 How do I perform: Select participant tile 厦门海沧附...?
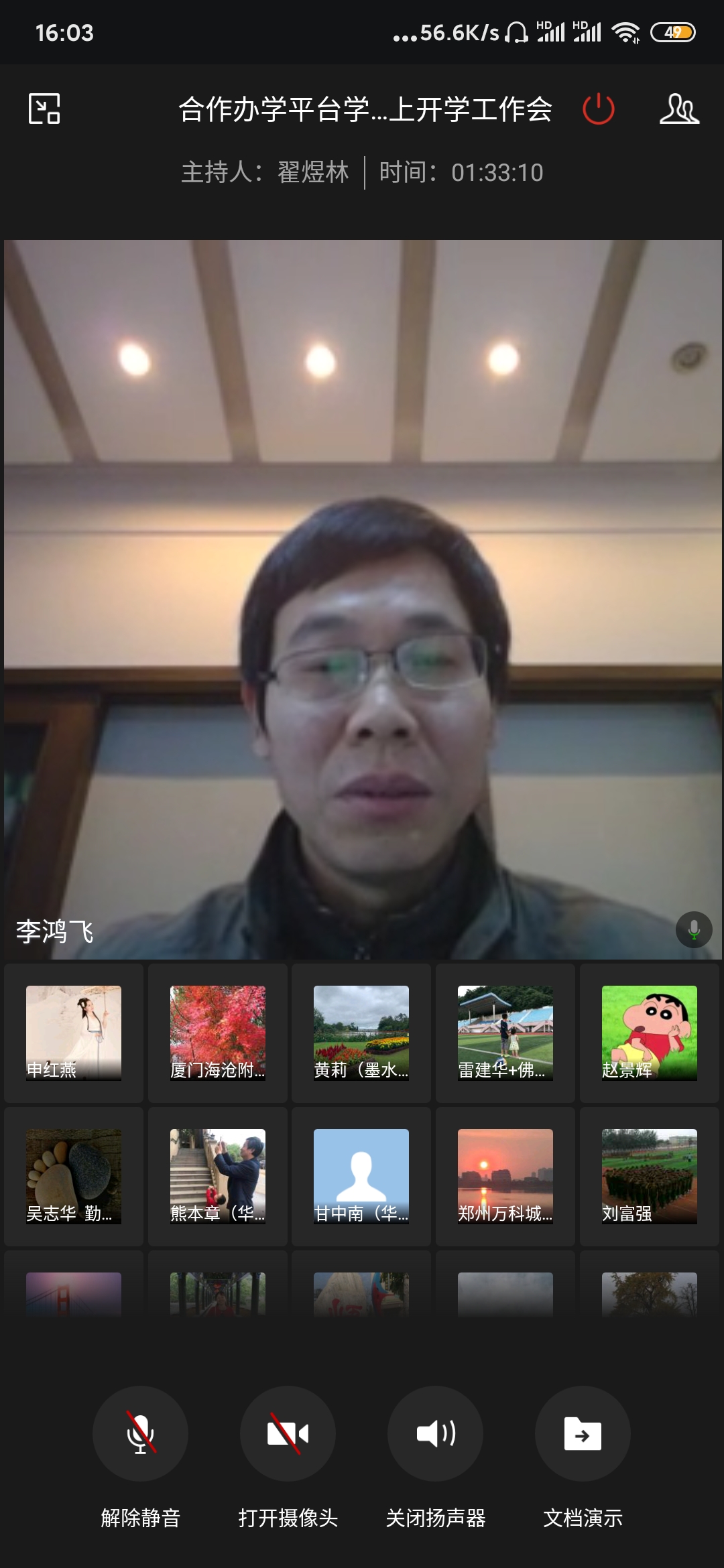[x=218, y=1033]
